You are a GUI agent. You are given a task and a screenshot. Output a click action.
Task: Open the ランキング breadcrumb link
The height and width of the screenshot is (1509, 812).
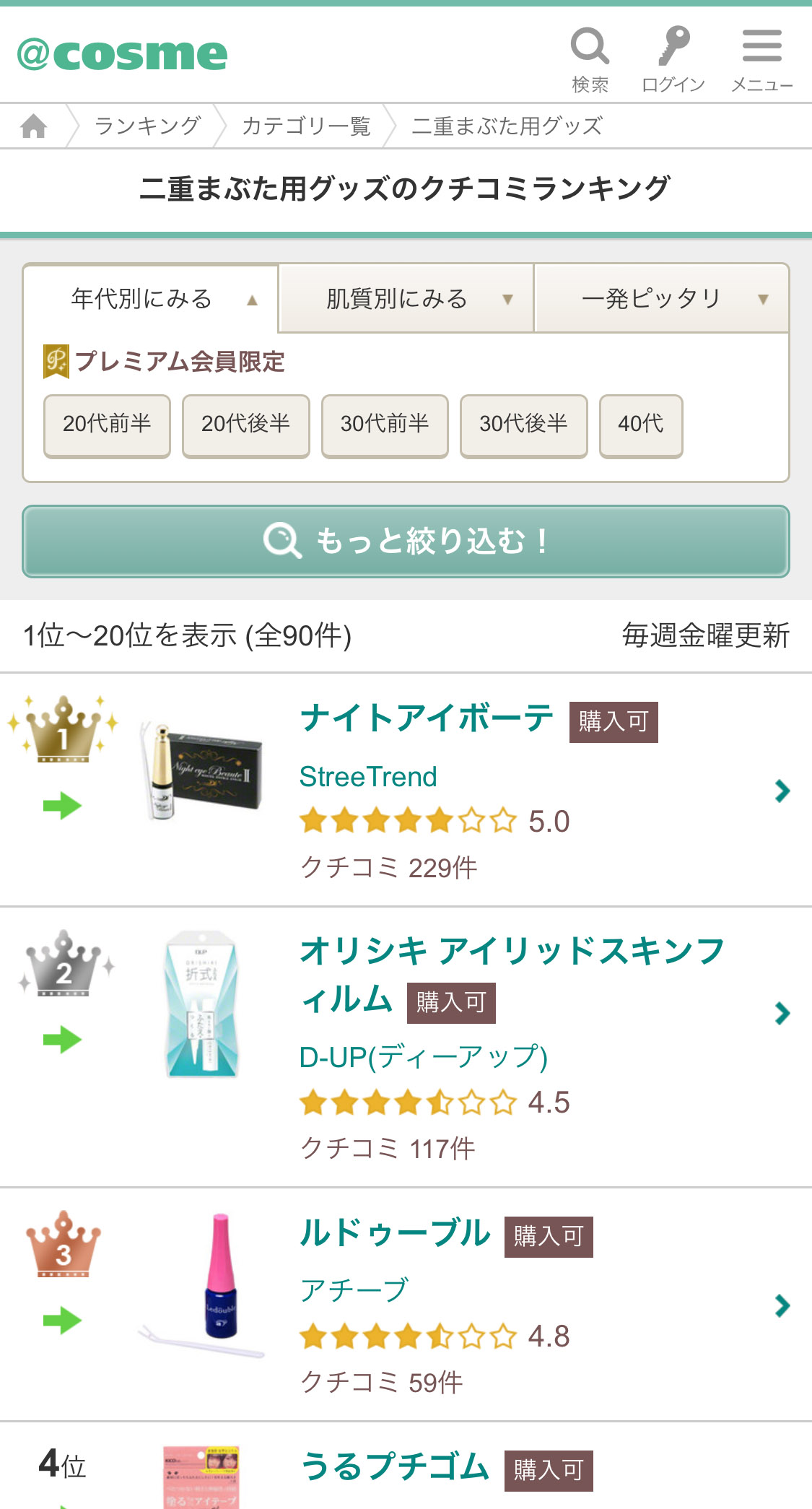147,126
